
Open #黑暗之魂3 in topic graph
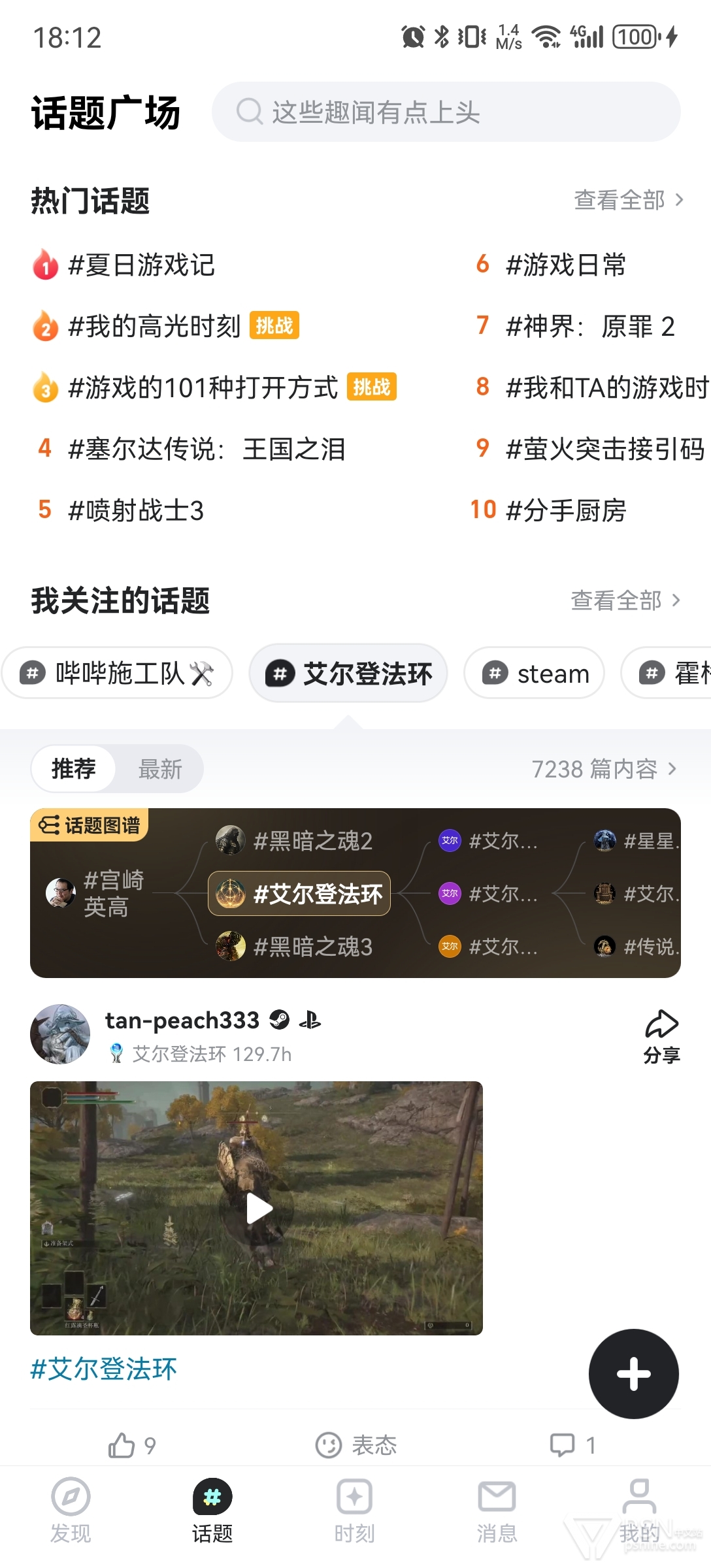(x=295, y=946)
